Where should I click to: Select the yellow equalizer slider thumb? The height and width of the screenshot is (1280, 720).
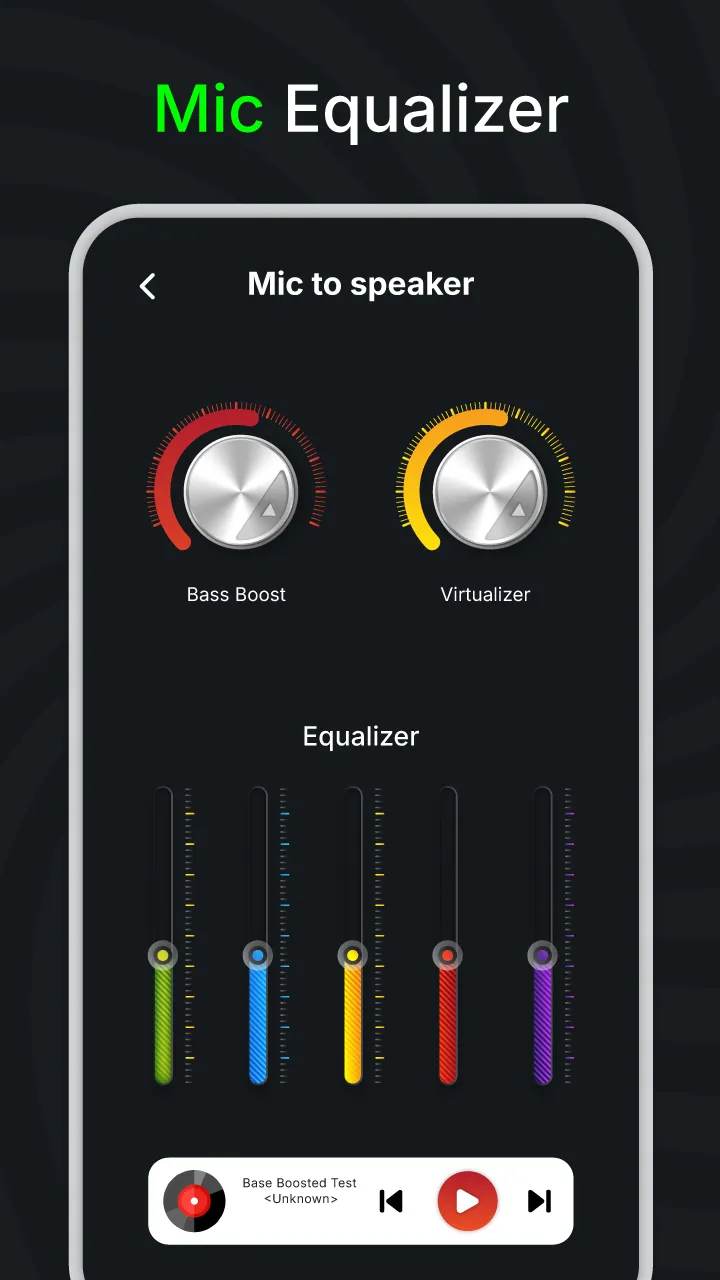[352, 955]
